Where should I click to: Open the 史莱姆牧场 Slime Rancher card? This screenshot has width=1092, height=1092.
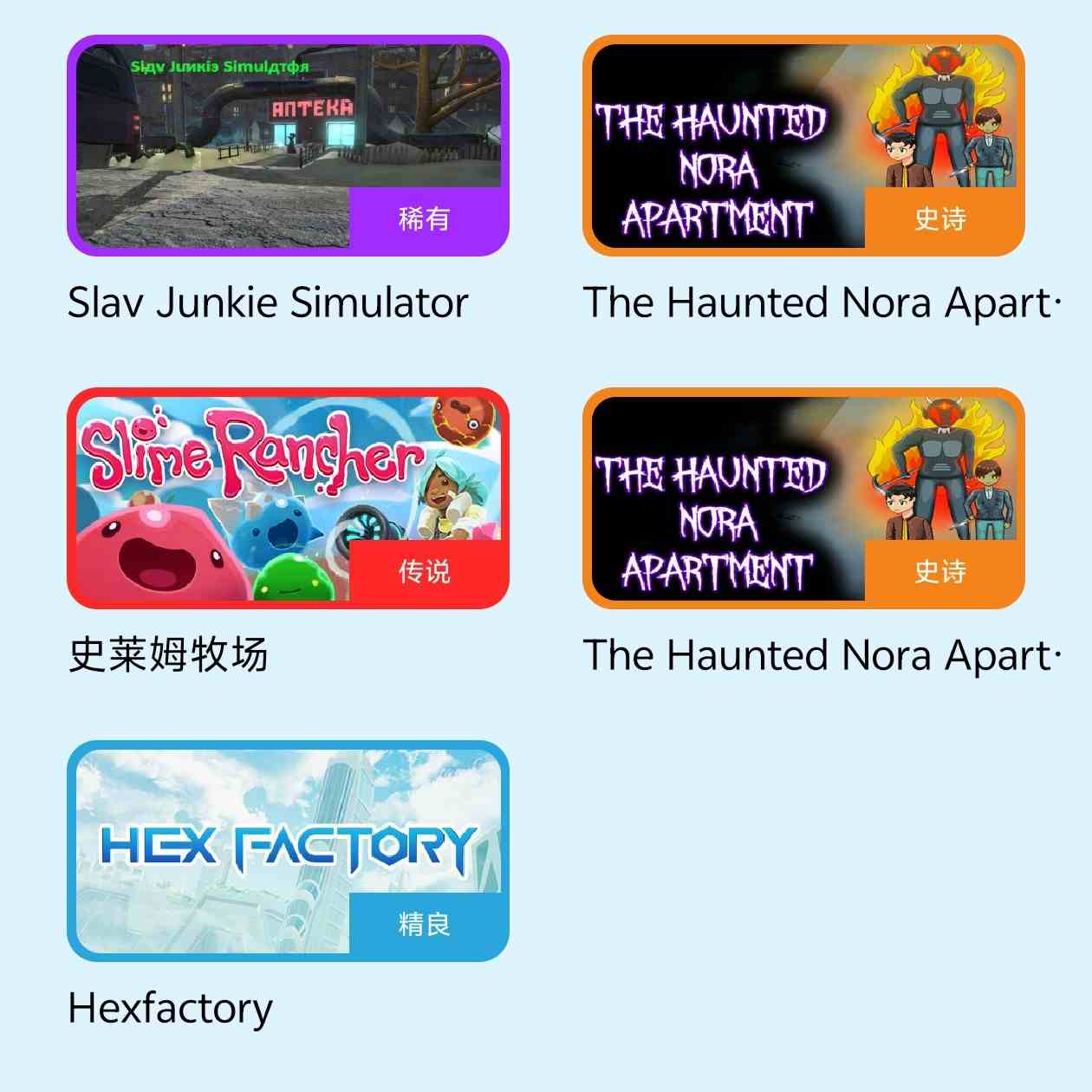288,498
